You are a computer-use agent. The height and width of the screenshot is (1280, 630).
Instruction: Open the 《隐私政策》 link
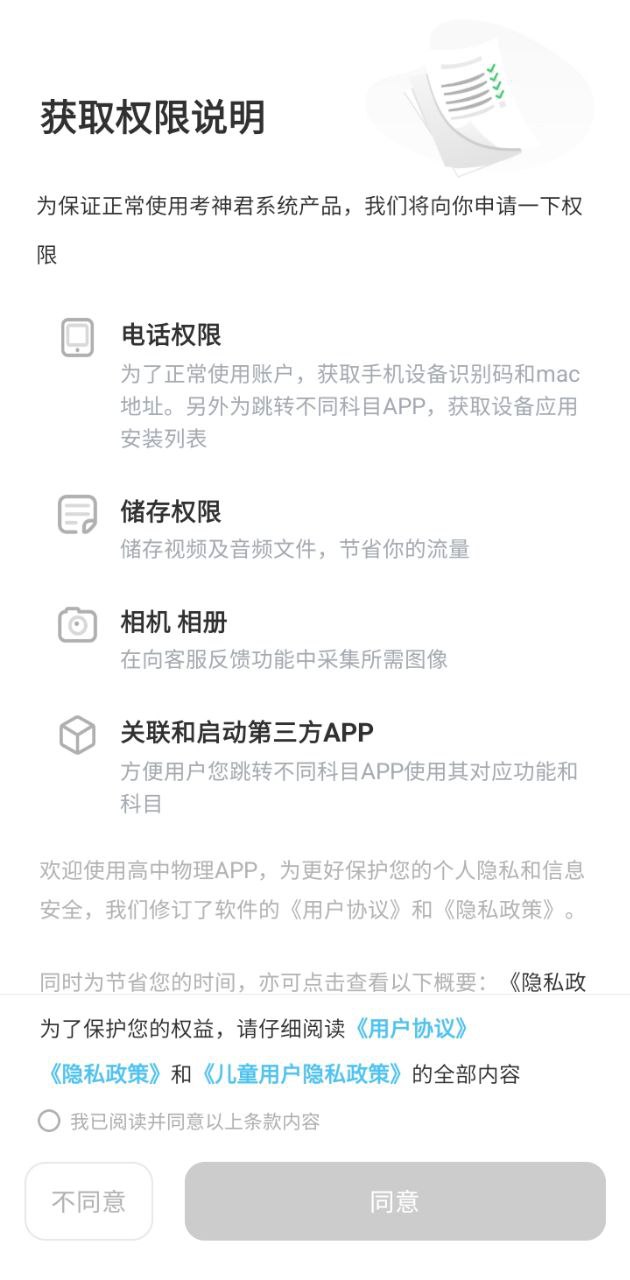pyautogui.click(x=103, y=1075)
